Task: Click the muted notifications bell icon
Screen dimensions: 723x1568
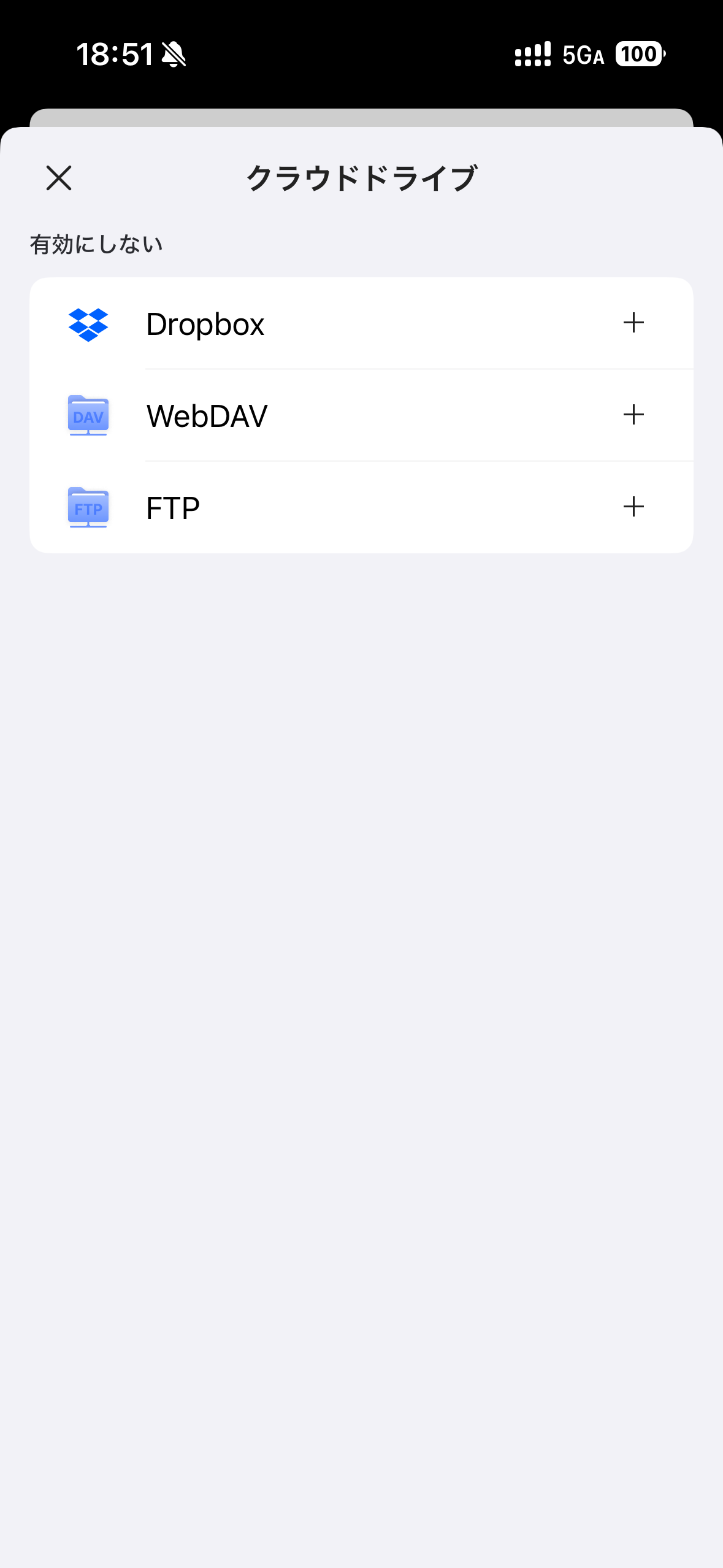Action: pyautogui.click(x=174, y=55)
